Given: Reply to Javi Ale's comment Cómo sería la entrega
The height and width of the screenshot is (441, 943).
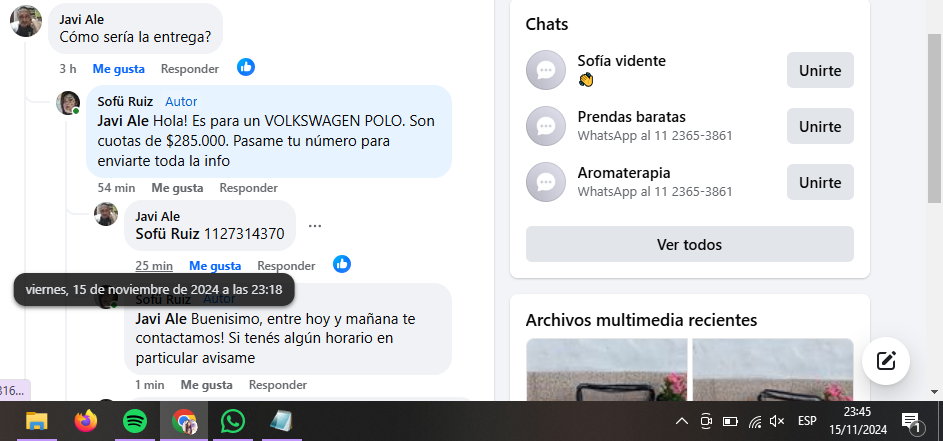Looking at the screenshot, I should pyautogui.click(x=189, y=69).
